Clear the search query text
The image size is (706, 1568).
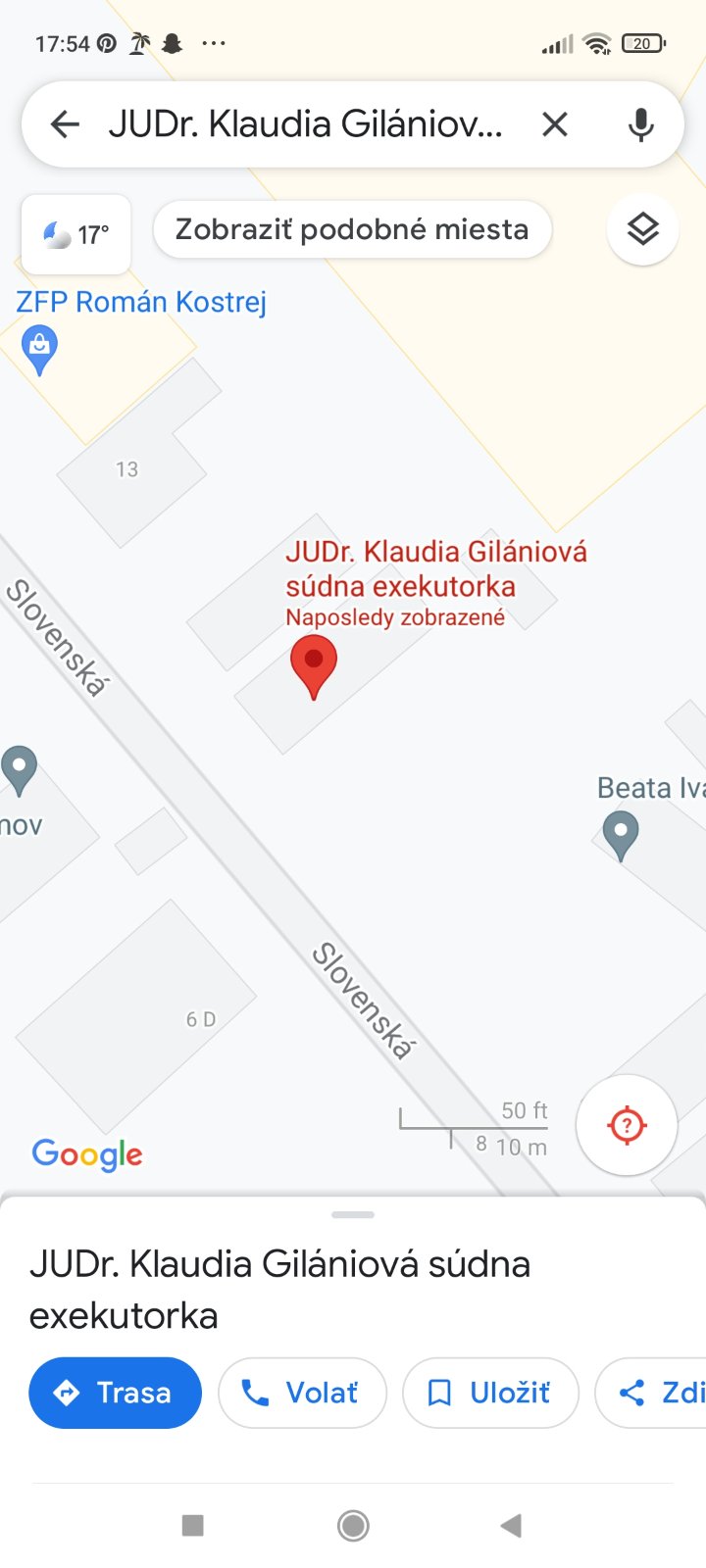tap(555, 124)
